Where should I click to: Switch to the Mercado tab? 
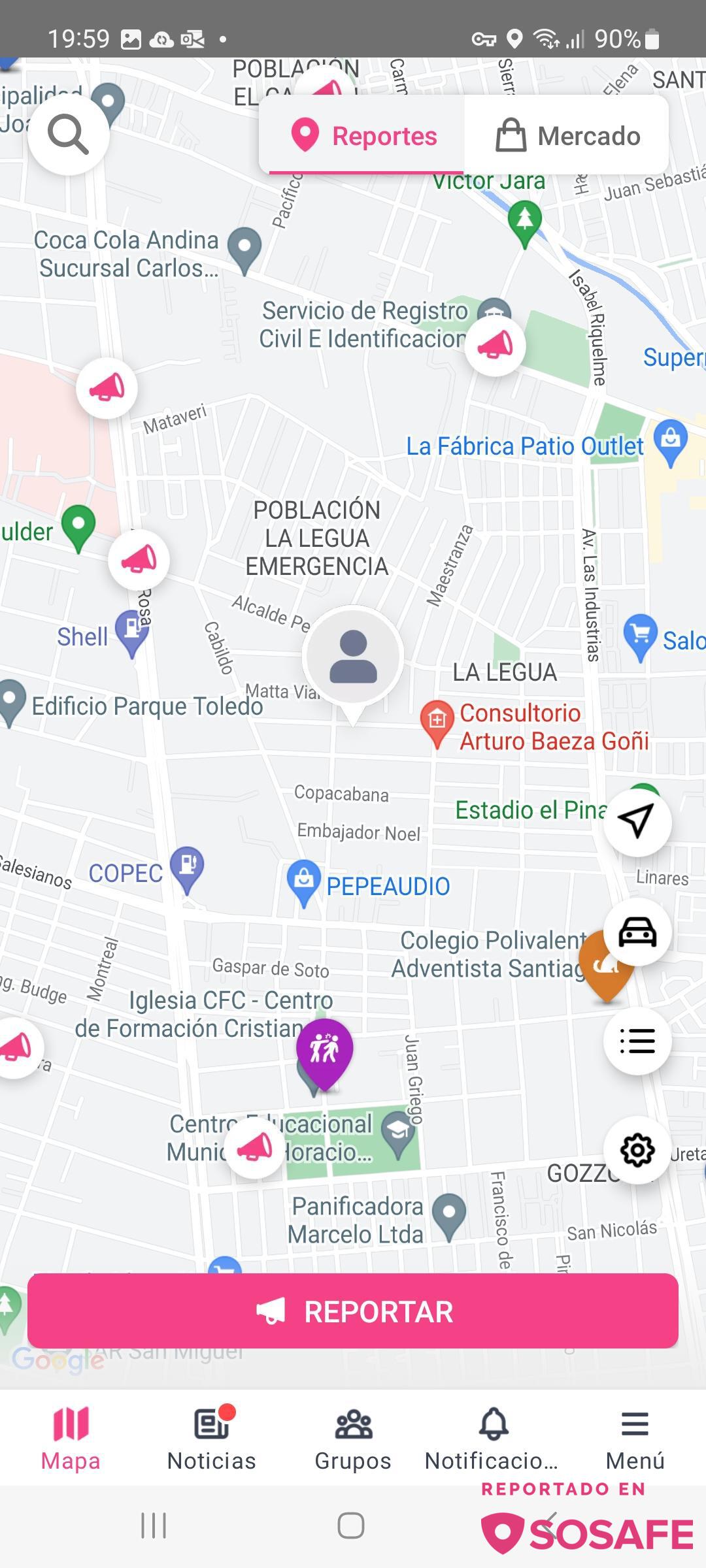(567, 136)
